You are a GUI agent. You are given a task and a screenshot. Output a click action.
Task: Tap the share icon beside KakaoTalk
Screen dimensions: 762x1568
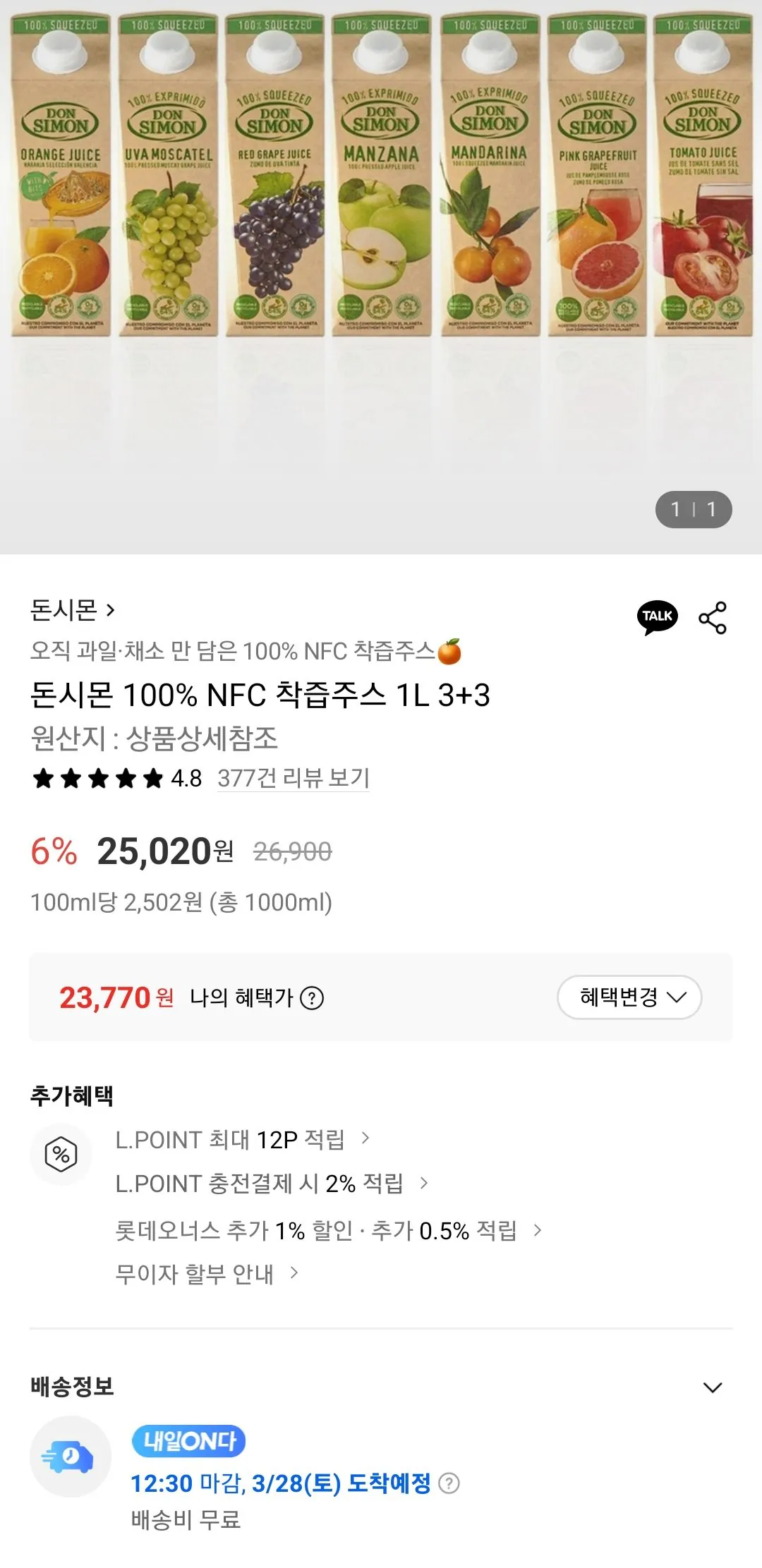click(714, 616)
